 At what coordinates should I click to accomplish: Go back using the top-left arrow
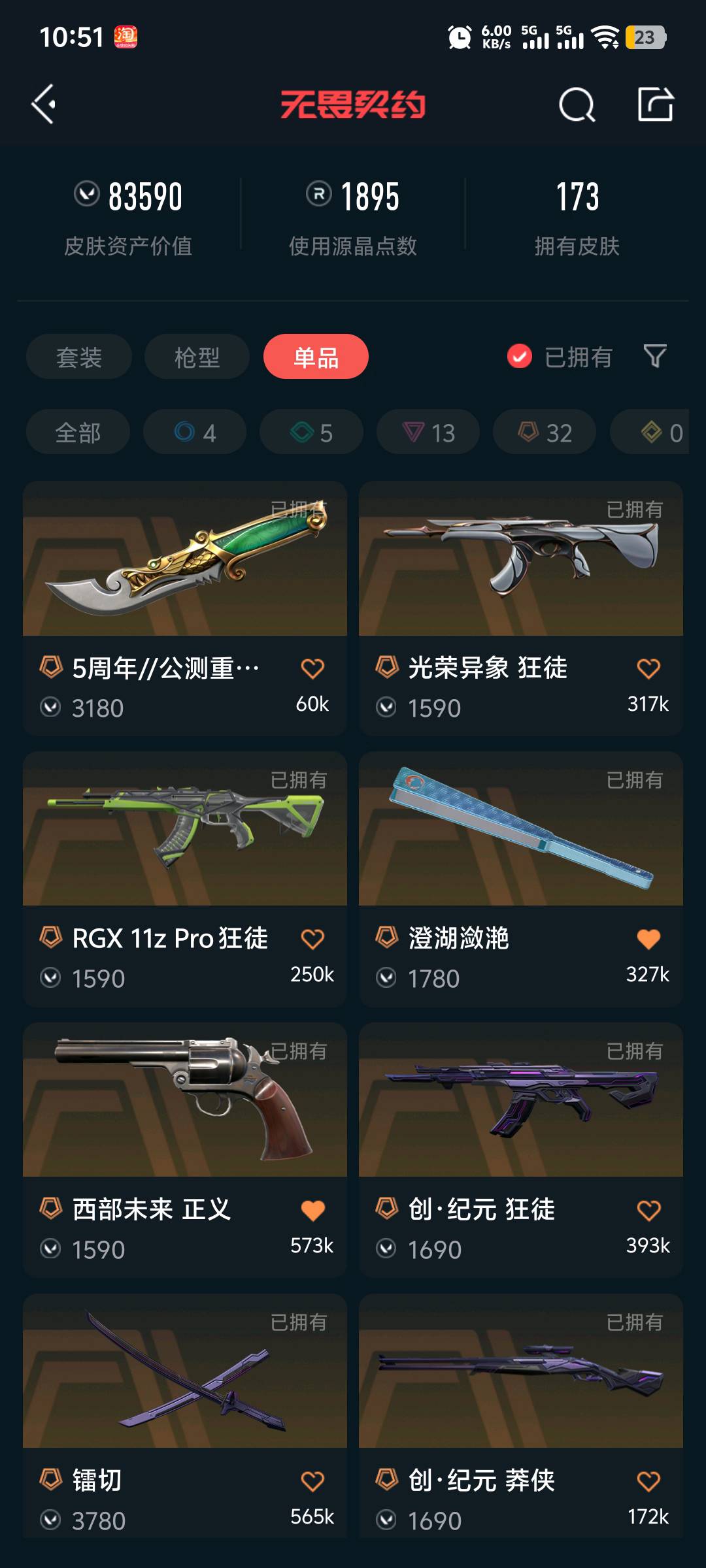44,105
